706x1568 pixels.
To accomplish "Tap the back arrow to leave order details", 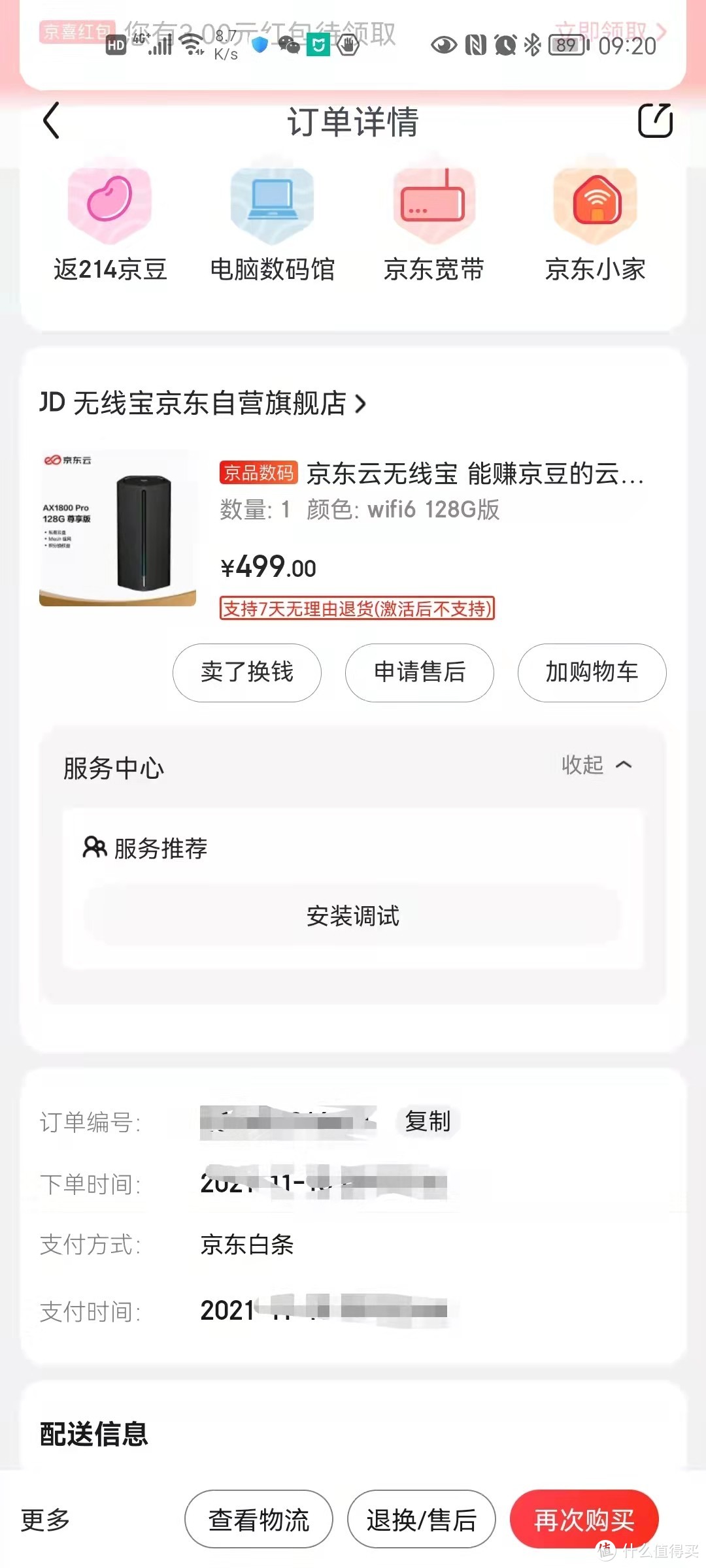I will (51, 121).
